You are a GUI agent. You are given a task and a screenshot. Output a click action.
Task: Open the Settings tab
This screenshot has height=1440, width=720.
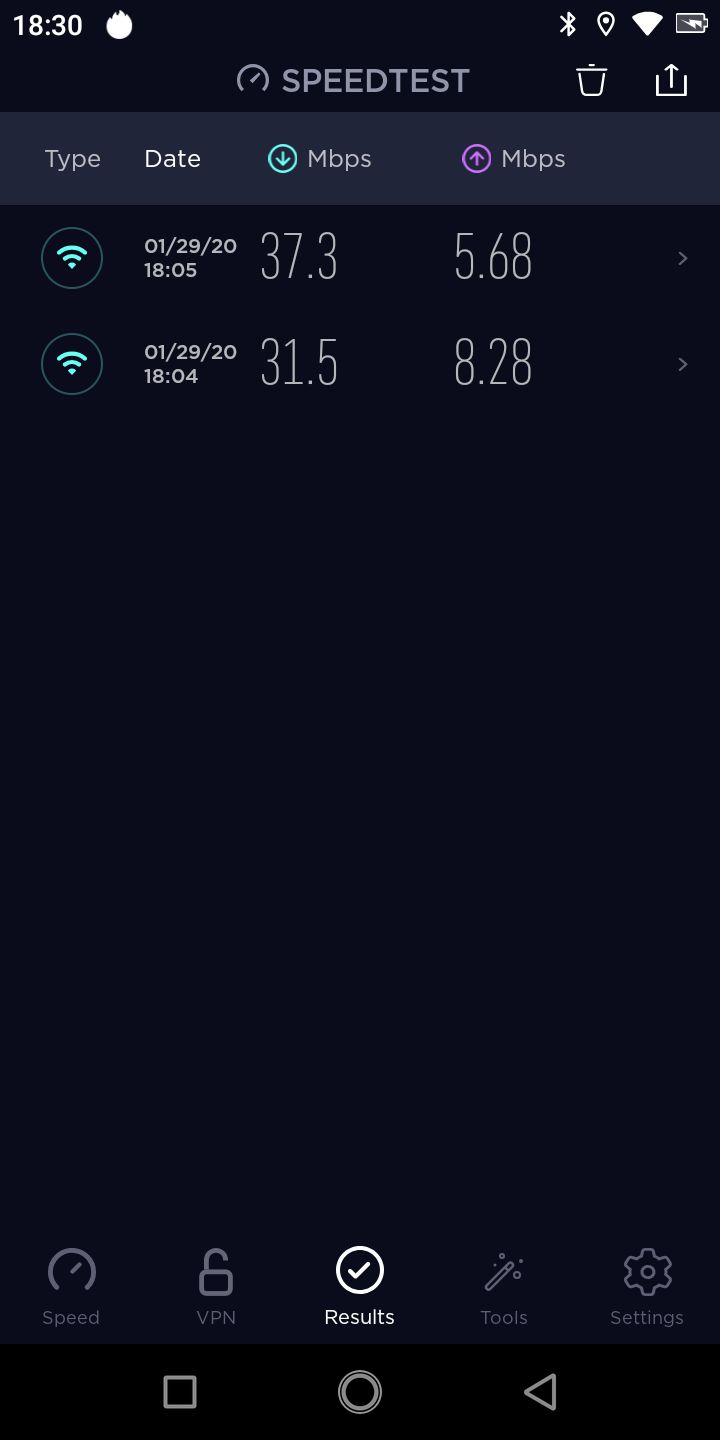[647, 1287]
